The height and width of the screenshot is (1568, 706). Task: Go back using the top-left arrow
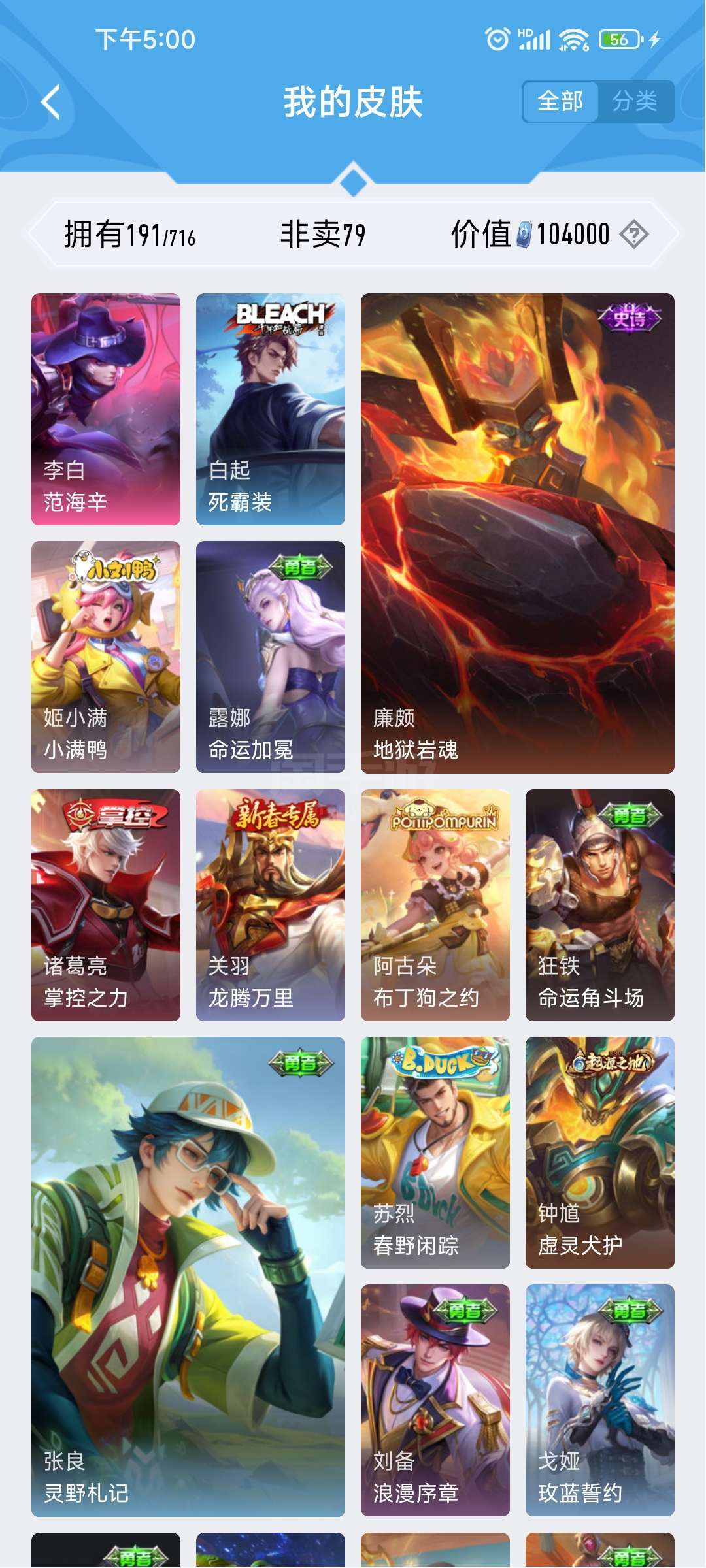click(51, 103)
